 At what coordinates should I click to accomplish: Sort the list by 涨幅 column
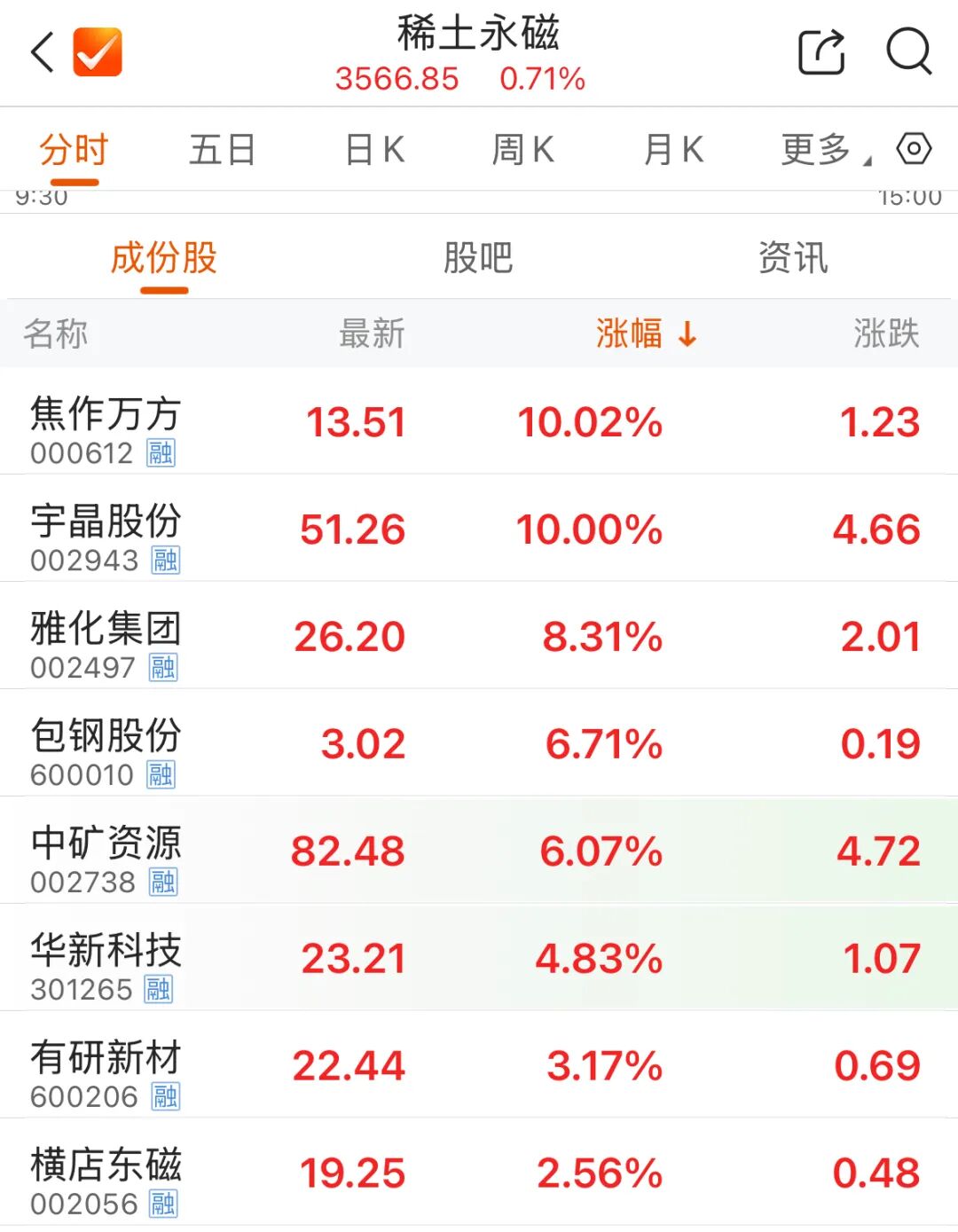(646, 334)
